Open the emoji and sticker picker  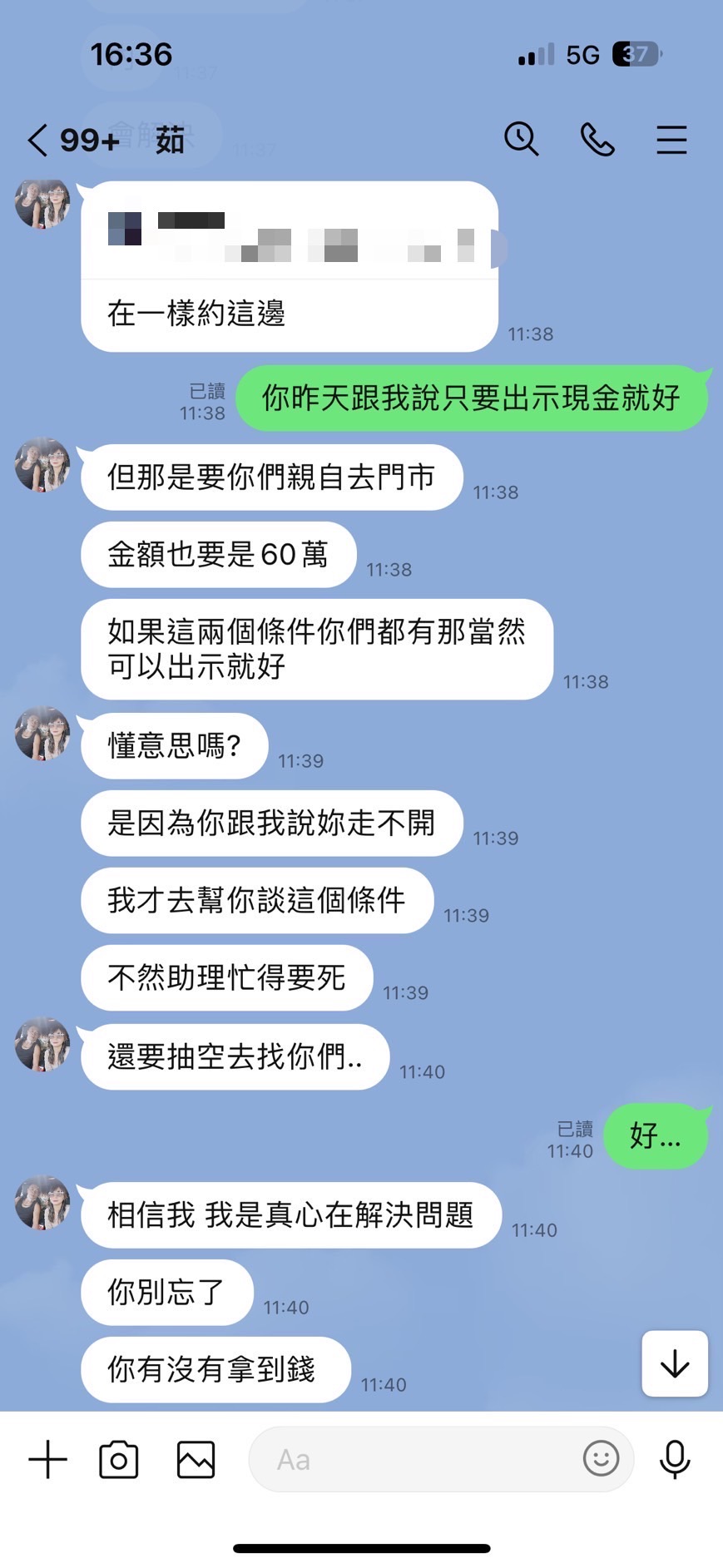point(601,1458)
